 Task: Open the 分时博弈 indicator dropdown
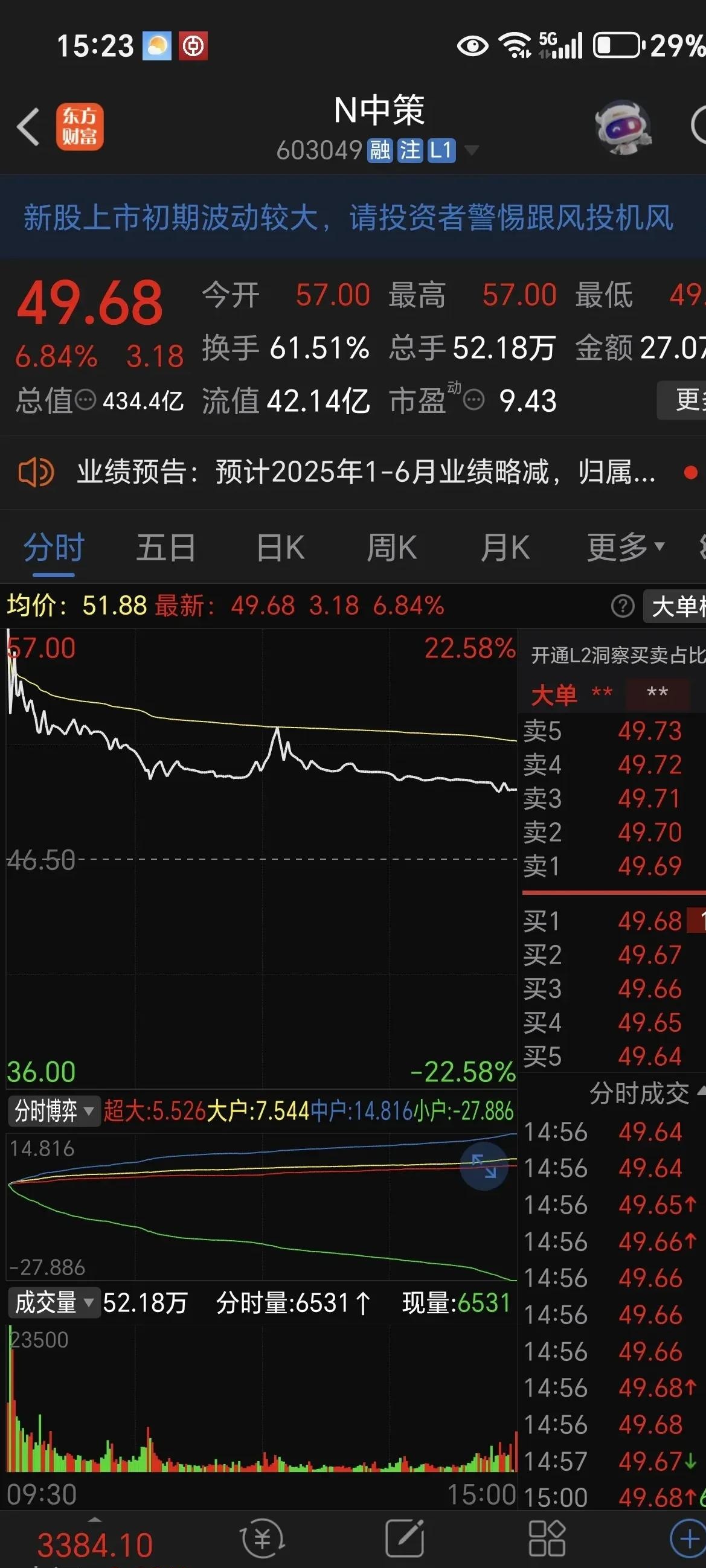tap(54, 1111)
